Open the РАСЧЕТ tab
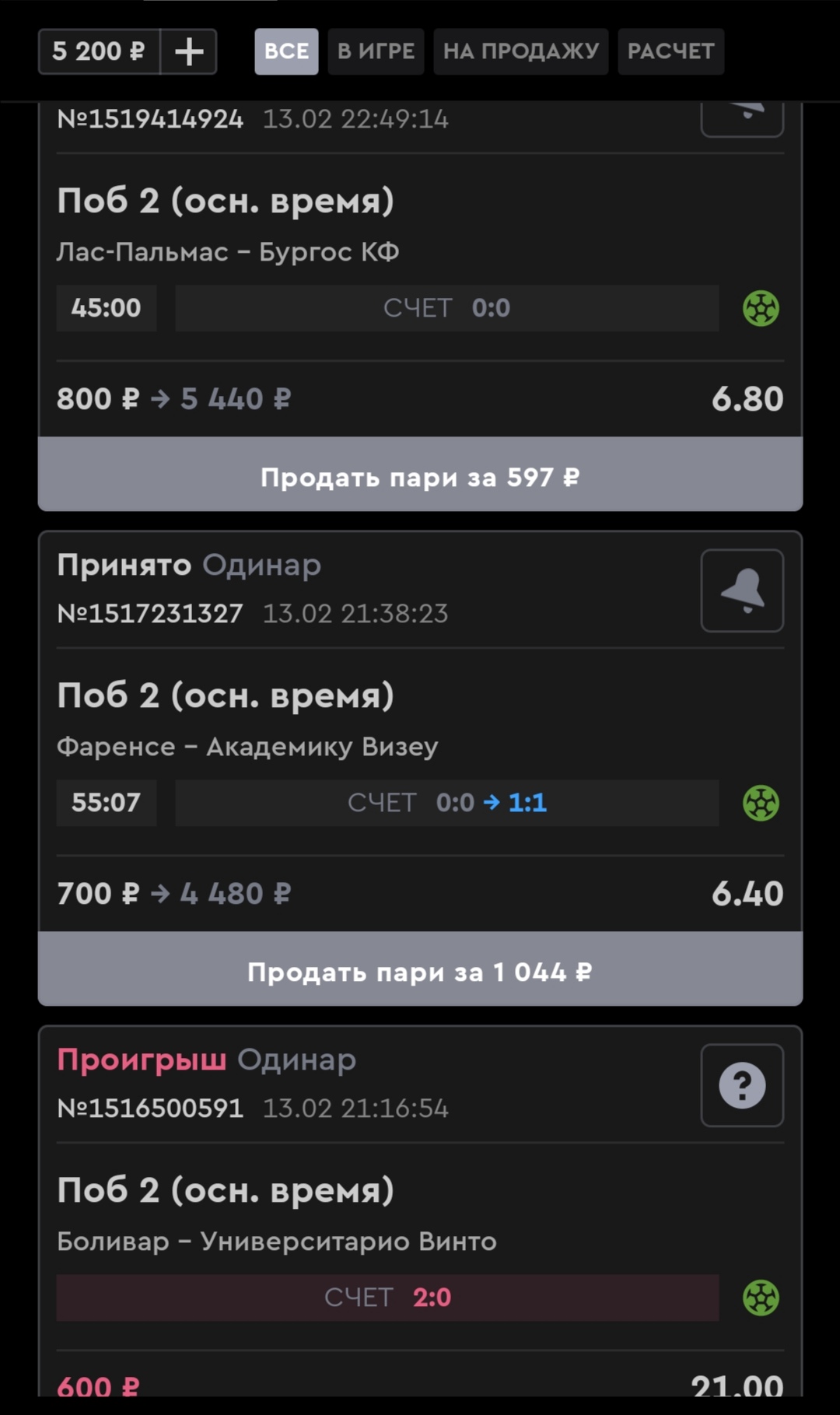This screenshot has width=840, height=1415. (670, 51)
